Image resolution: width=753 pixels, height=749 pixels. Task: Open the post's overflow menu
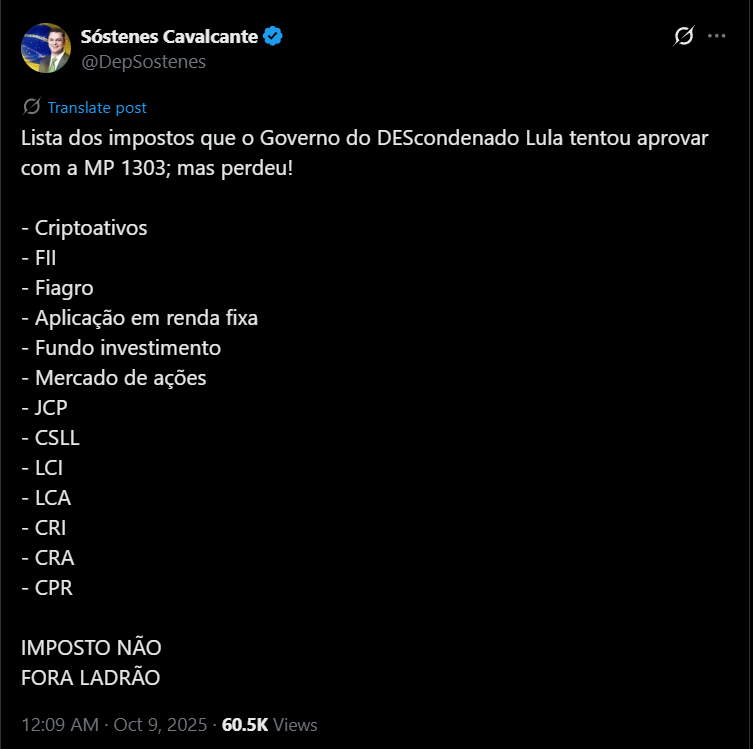pyautogui.click(x=716, y=37)
